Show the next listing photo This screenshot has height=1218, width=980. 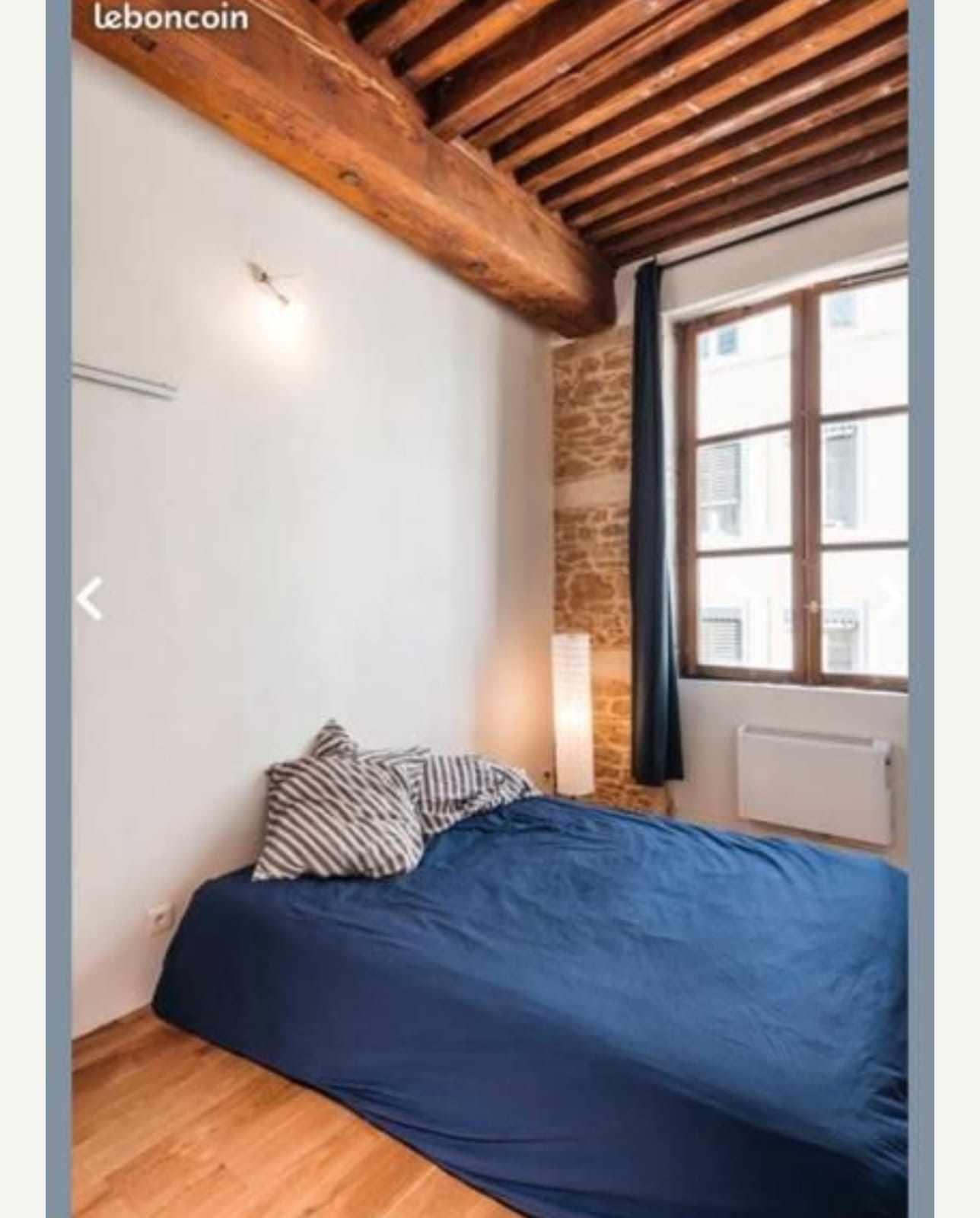888,598
